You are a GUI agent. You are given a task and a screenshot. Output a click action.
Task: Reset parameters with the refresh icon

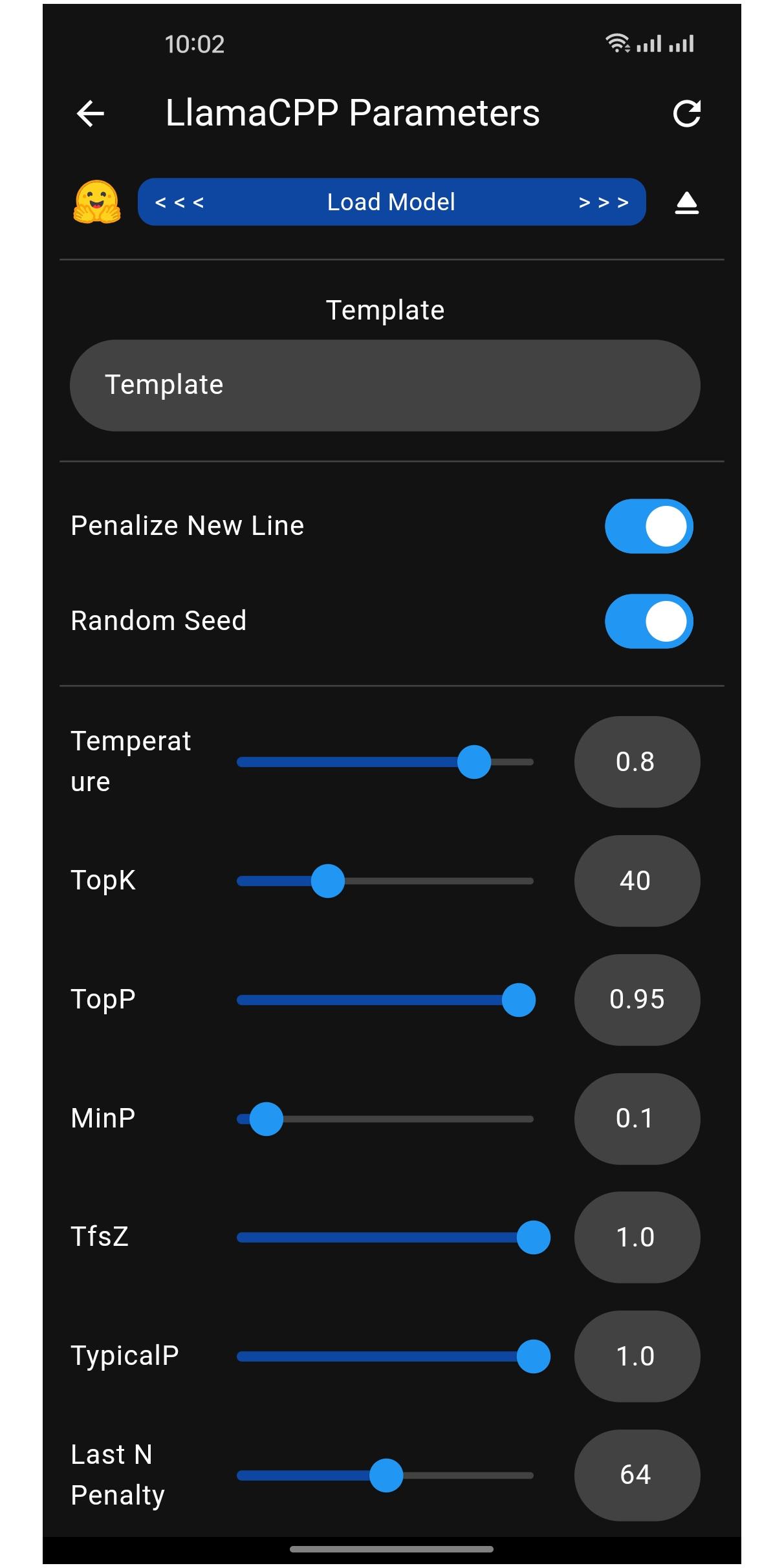[686, 114]
